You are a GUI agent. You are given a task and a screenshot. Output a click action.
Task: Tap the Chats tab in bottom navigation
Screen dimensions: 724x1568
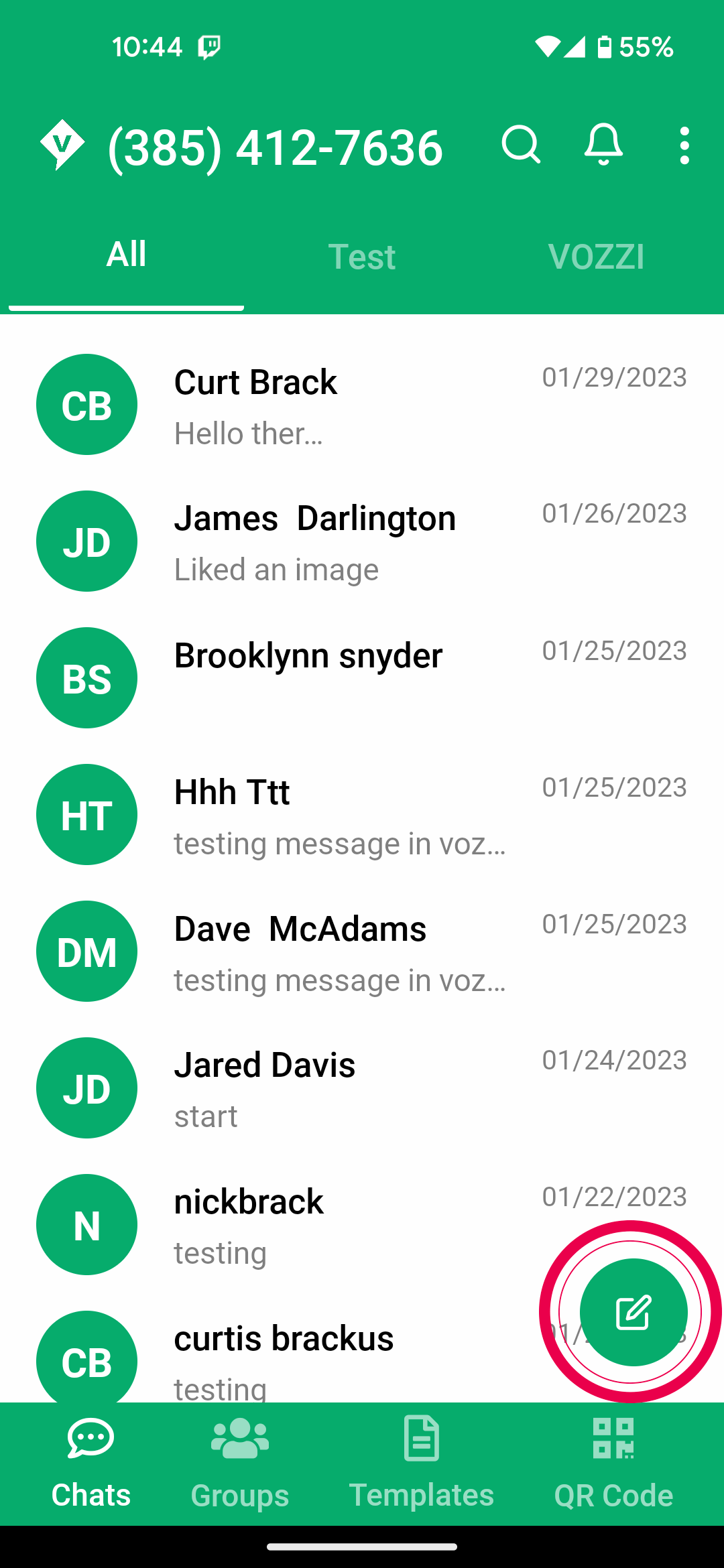(x=90, y=1465)
